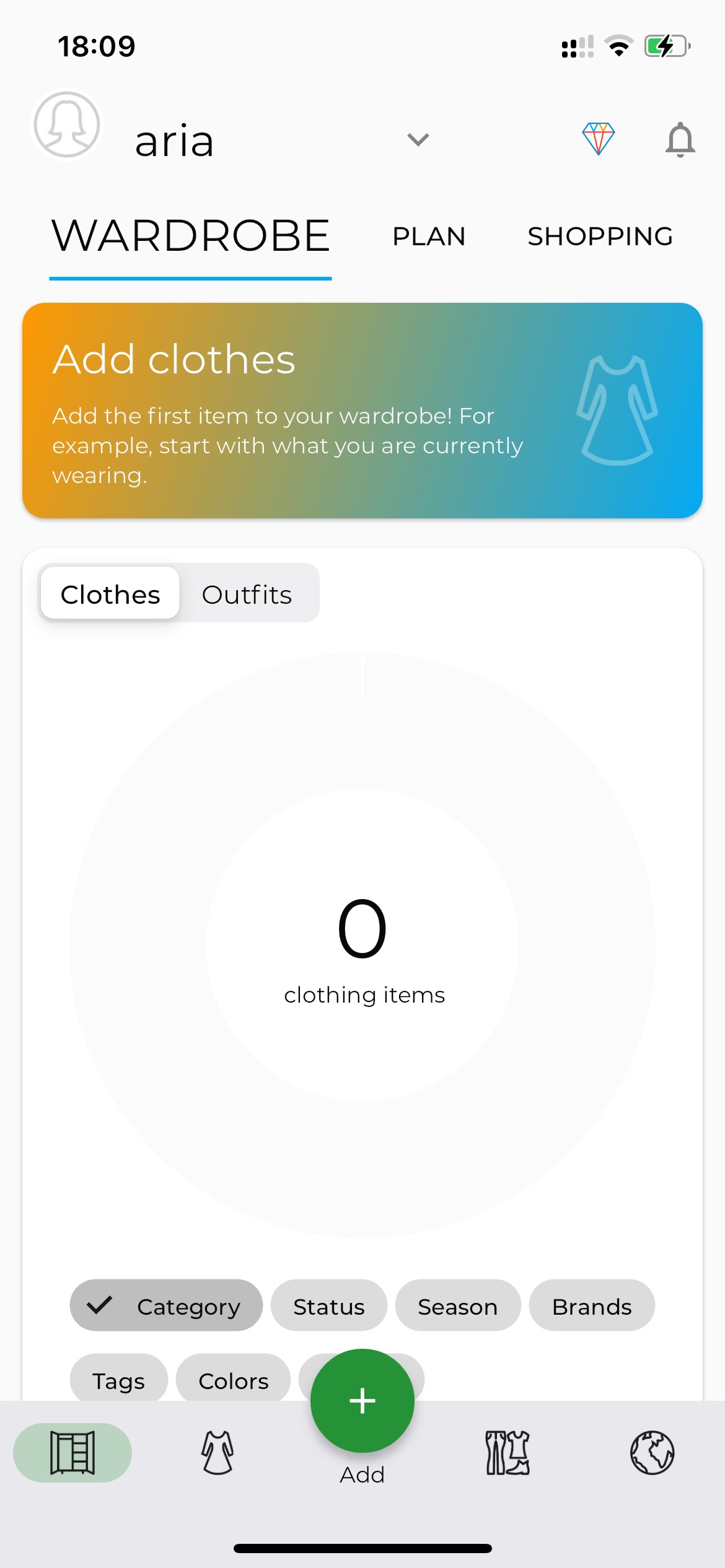Open the notifications bell
This screenshot has height=1568, width=725.
coord(680,139)
